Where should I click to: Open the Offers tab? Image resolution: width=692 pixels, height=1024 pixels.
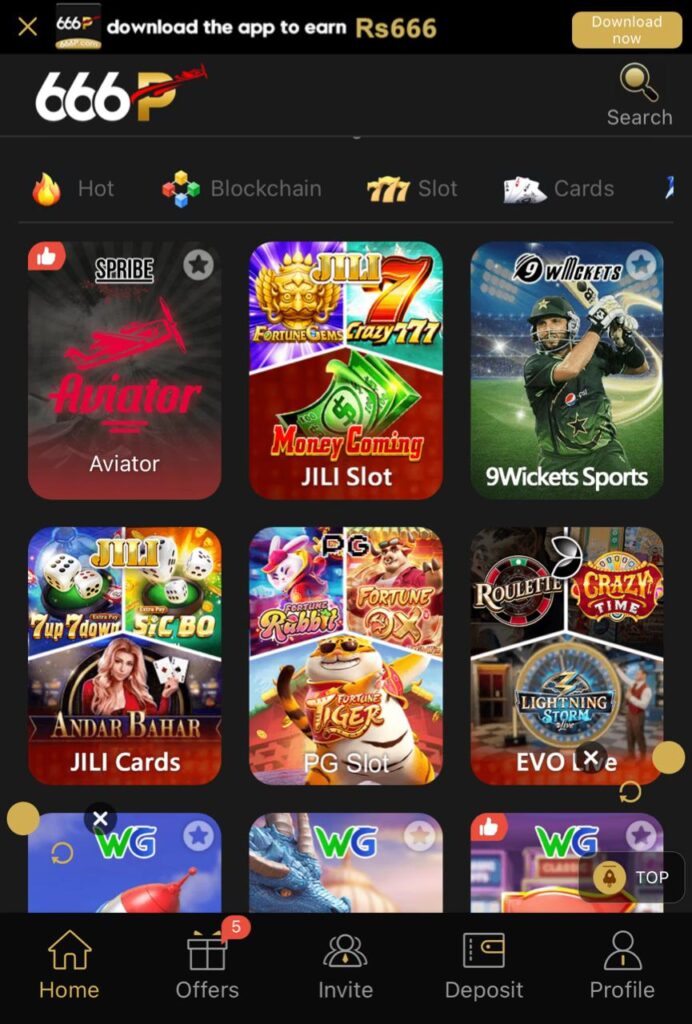tap(207, 965)
